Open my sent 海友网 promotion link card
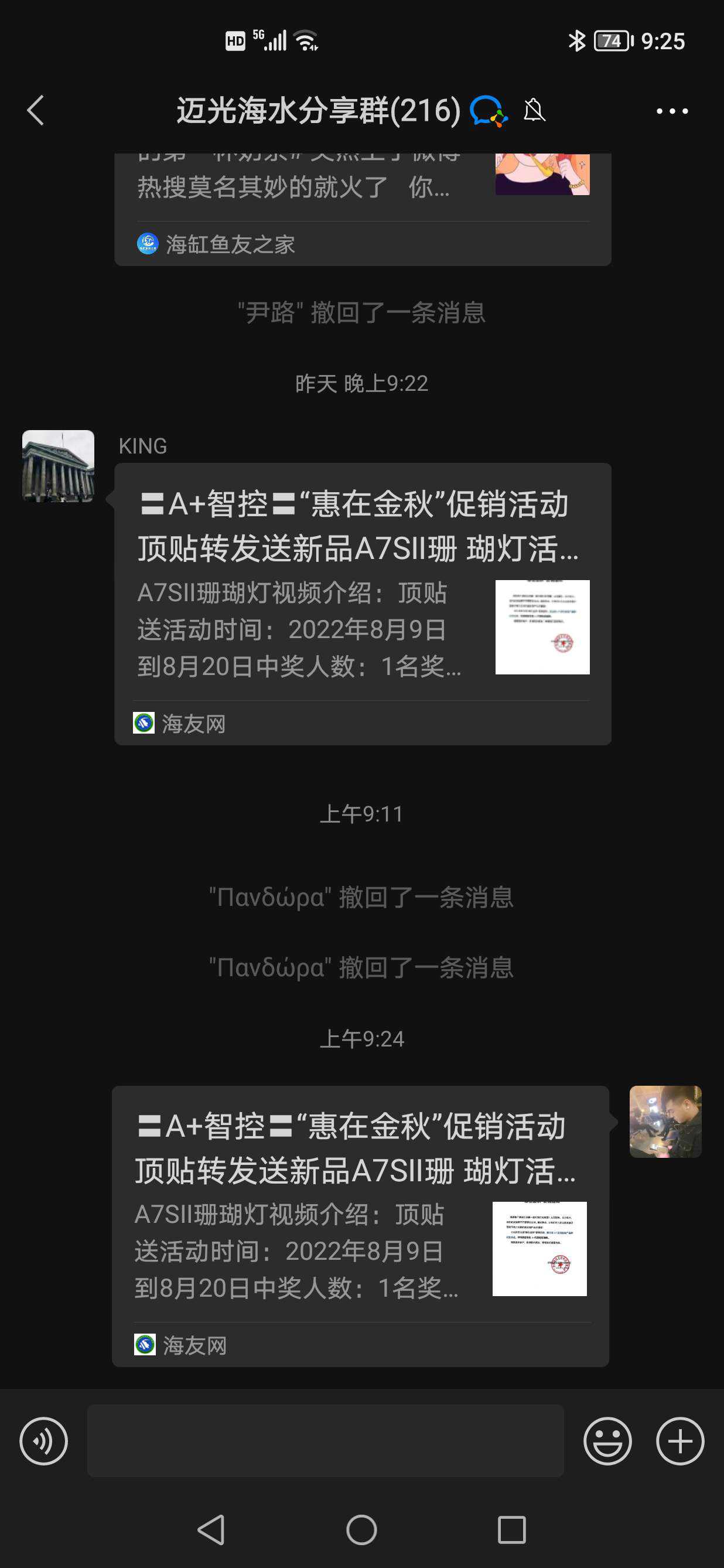The height and width of the screenshot is (1568, 724). tap(360, 1225)
